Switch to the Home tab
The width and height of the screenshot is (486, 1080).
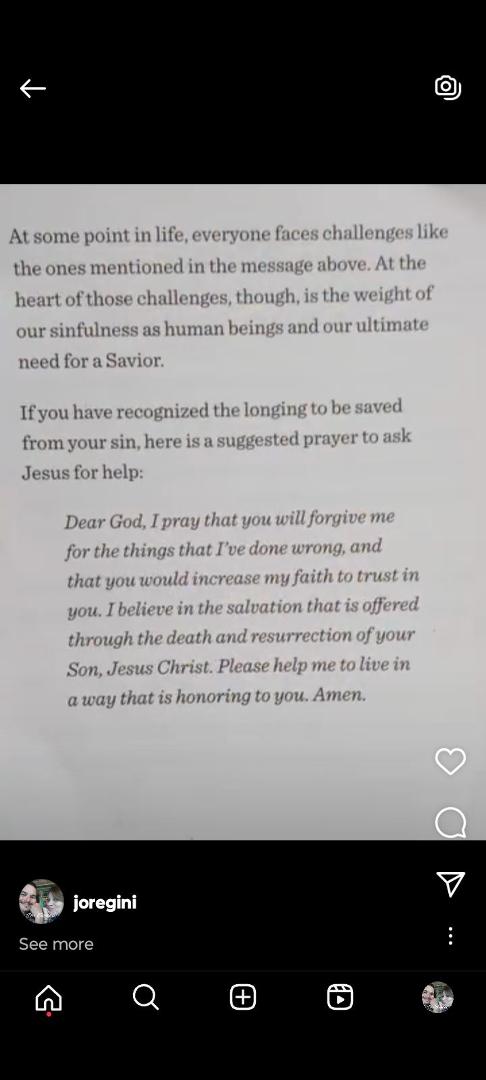(x=48, y=997)
